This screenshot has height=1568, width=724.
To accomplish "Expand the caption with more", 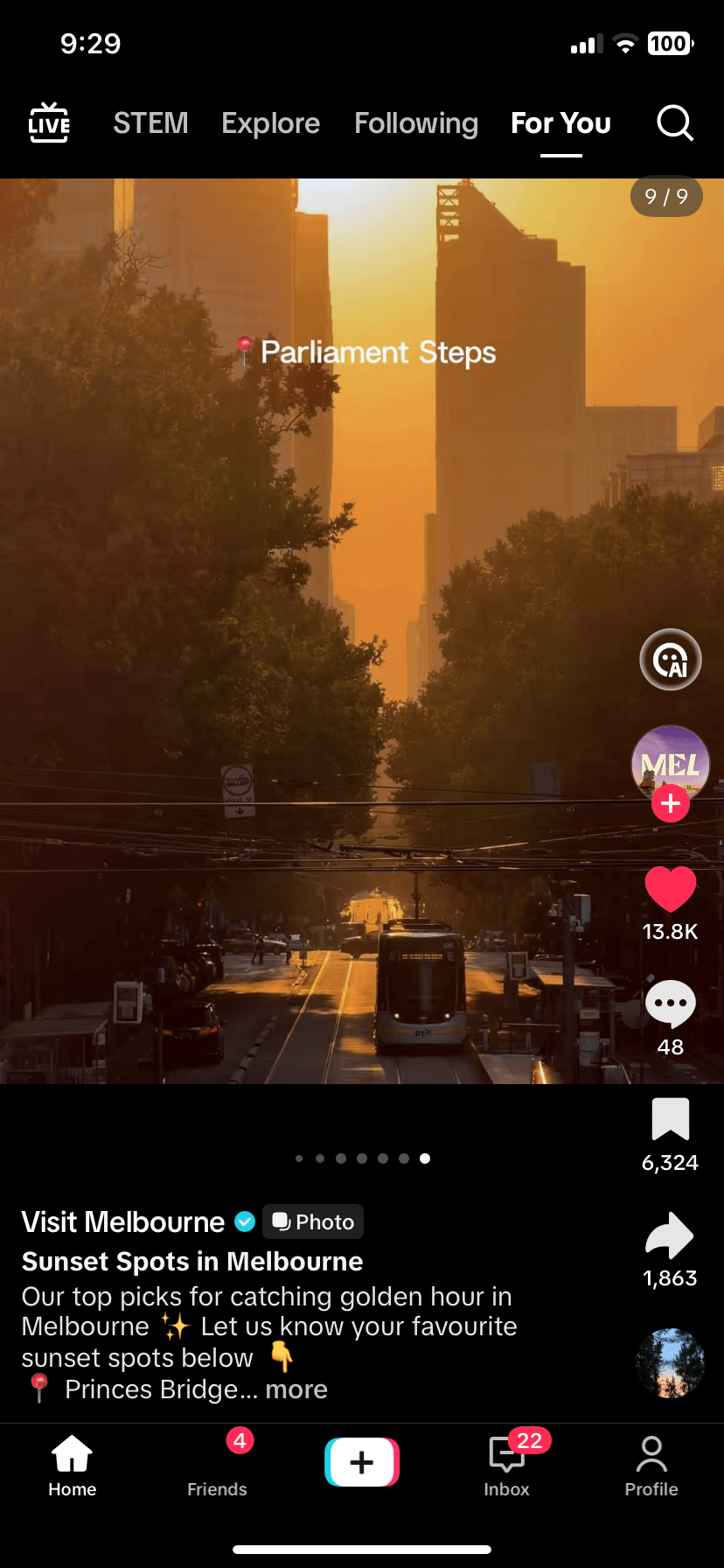I will [x=296, y=1389].
